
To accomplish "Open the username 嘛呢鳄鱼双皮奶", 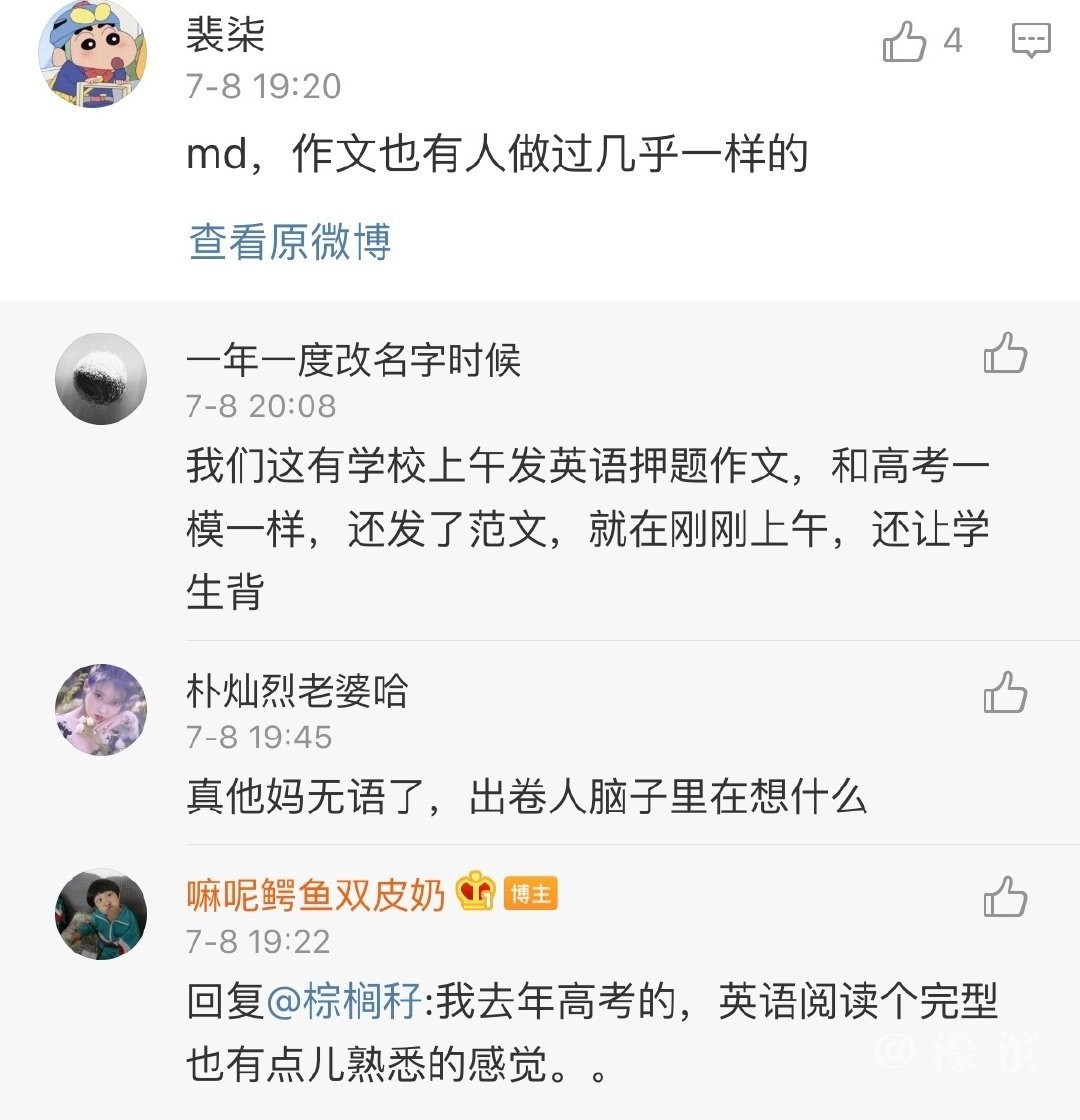I will [x=315, y=894].
